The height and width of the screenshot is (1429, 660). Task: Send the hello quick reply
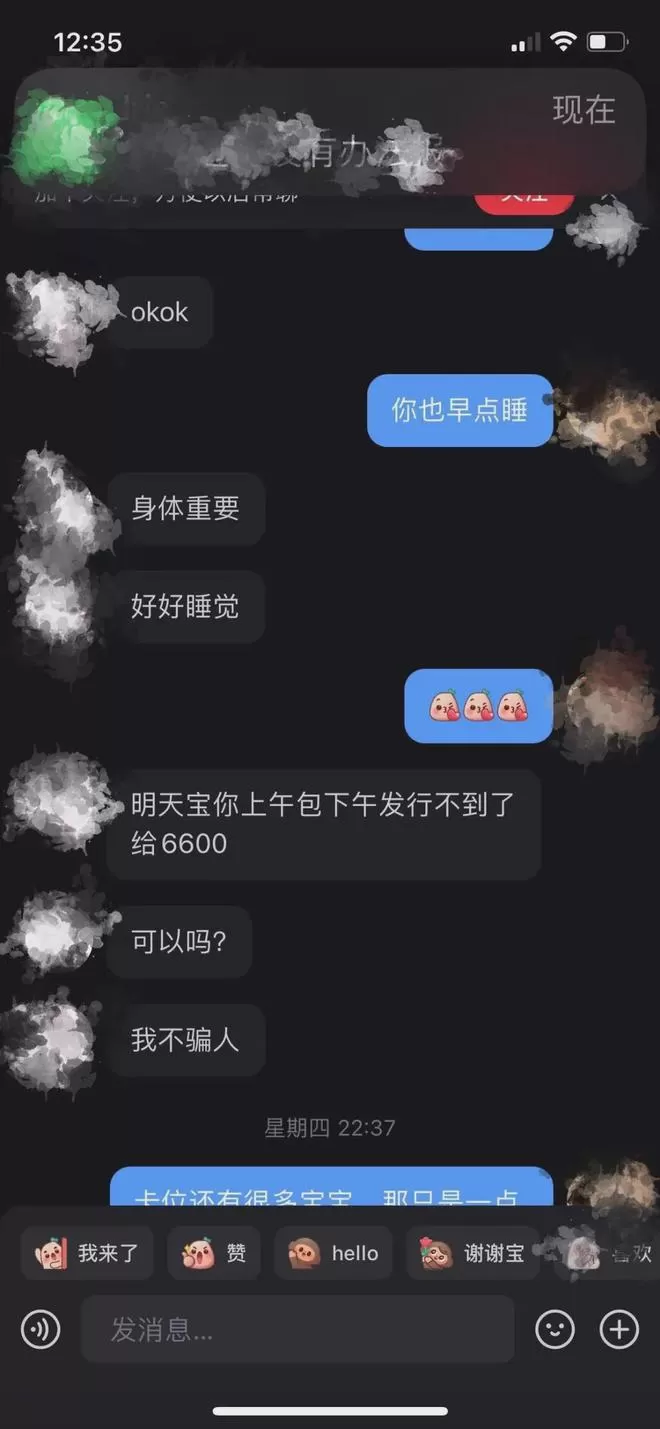(333, 1253)
